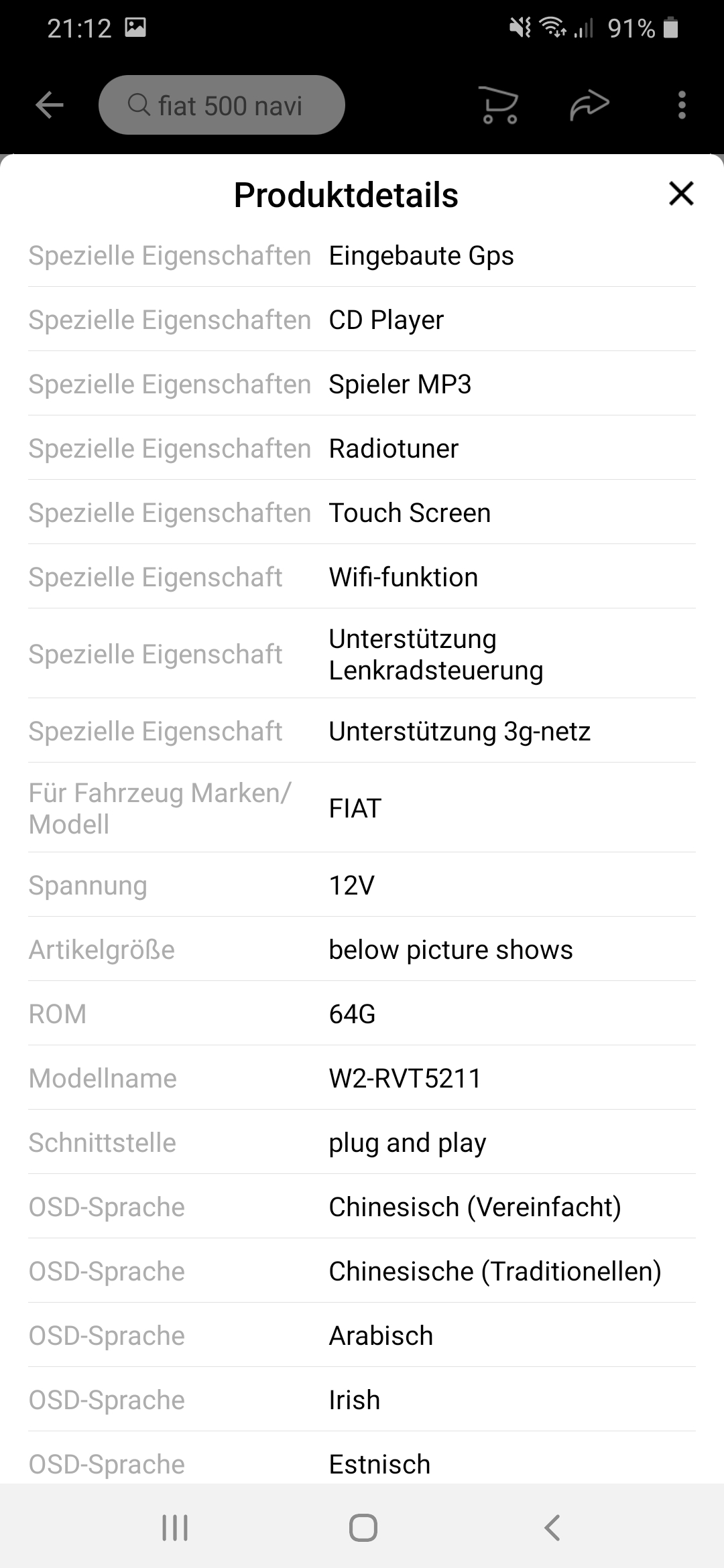Open recent apps from navigation bar
Viewport: 724px width, 1568px height.
(x=175, y=1528)
